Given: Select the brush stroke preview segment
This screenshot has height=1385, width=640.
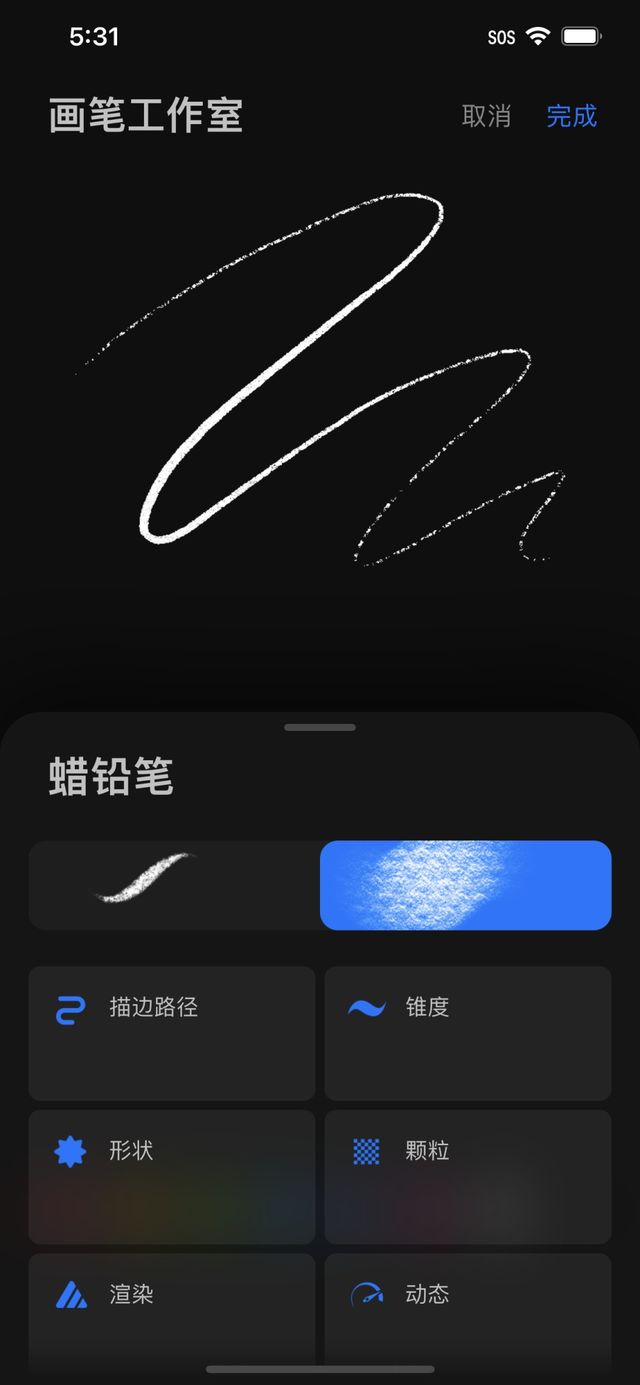Looking at the screenshot, I should click(x=174, y=885).
